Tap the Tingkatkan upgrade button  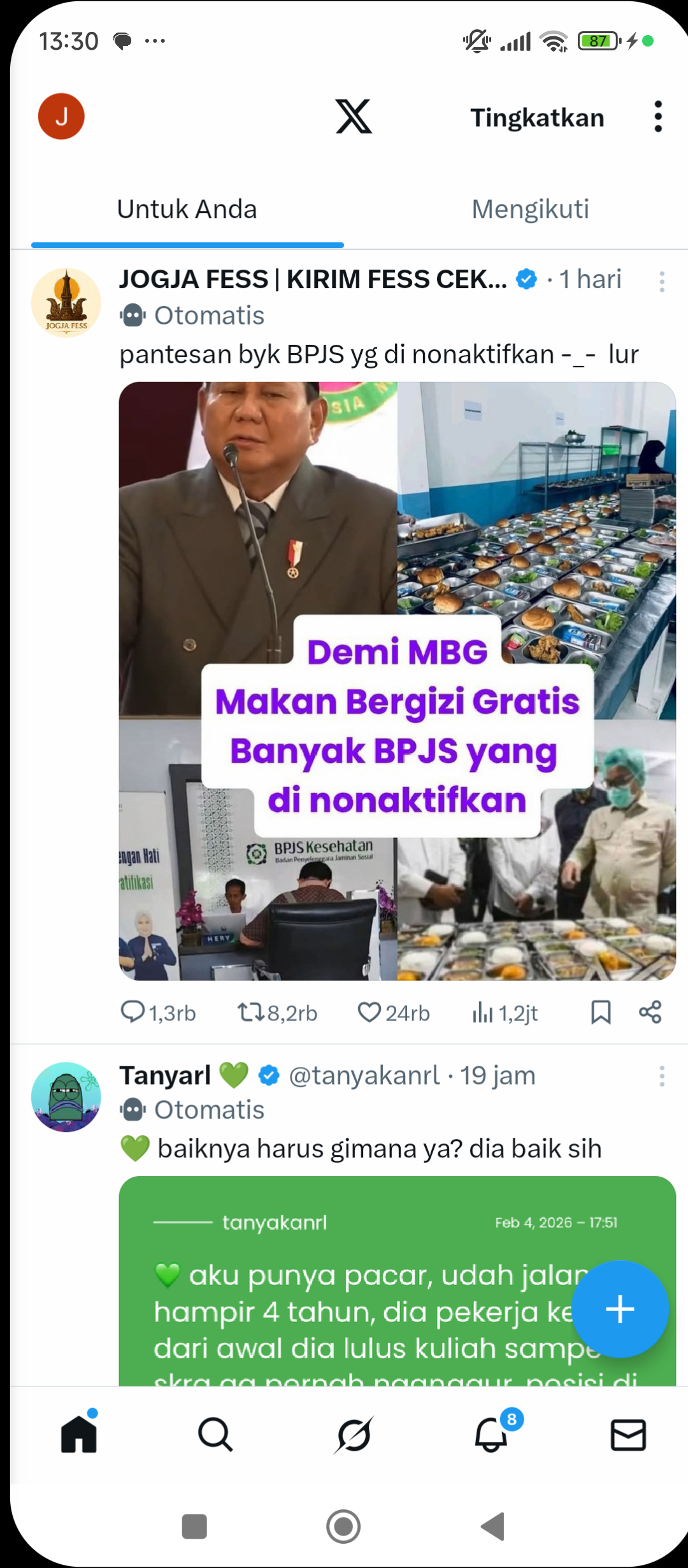click(537, 118)
